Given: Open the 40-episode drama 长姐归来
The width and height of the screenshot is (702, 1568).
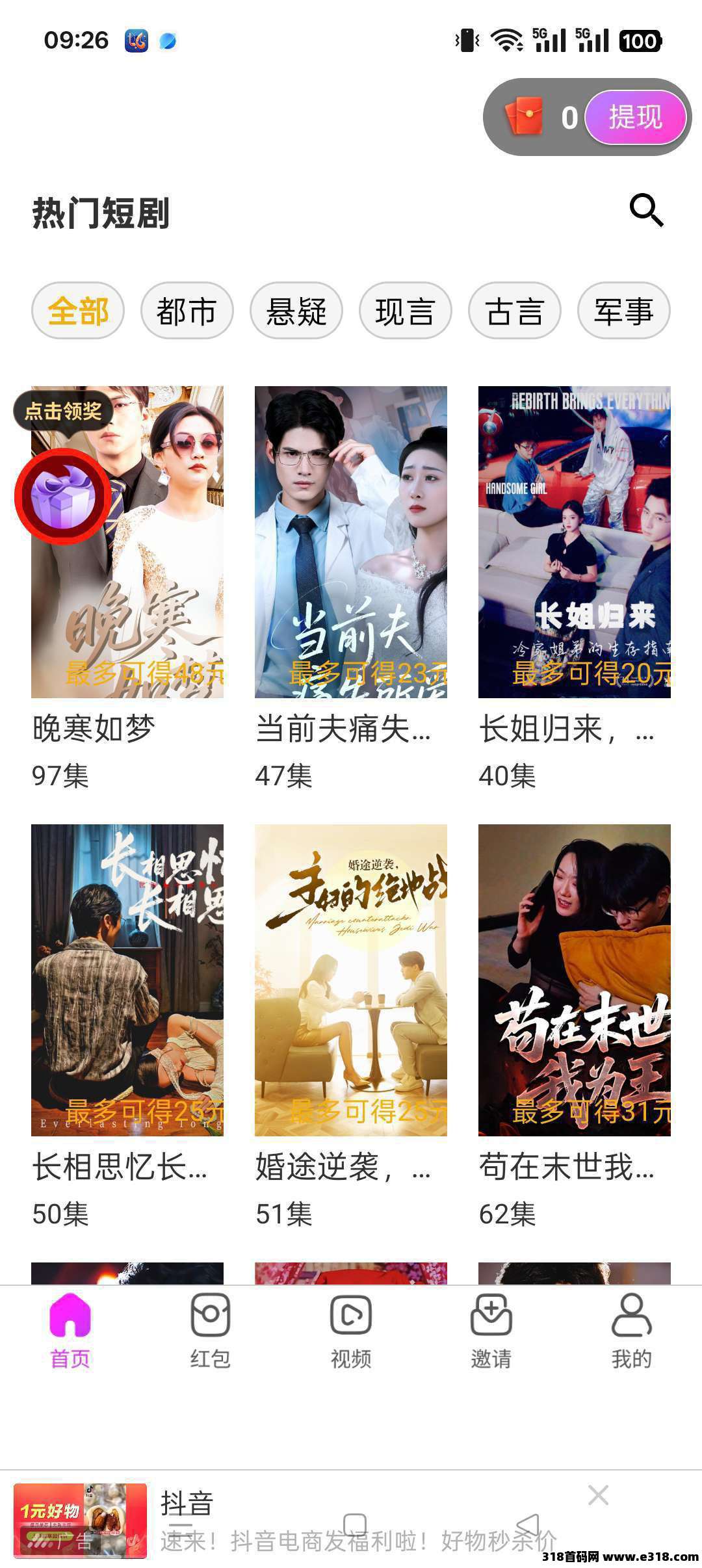Looking at the screenshot, I should click(575, 542).
